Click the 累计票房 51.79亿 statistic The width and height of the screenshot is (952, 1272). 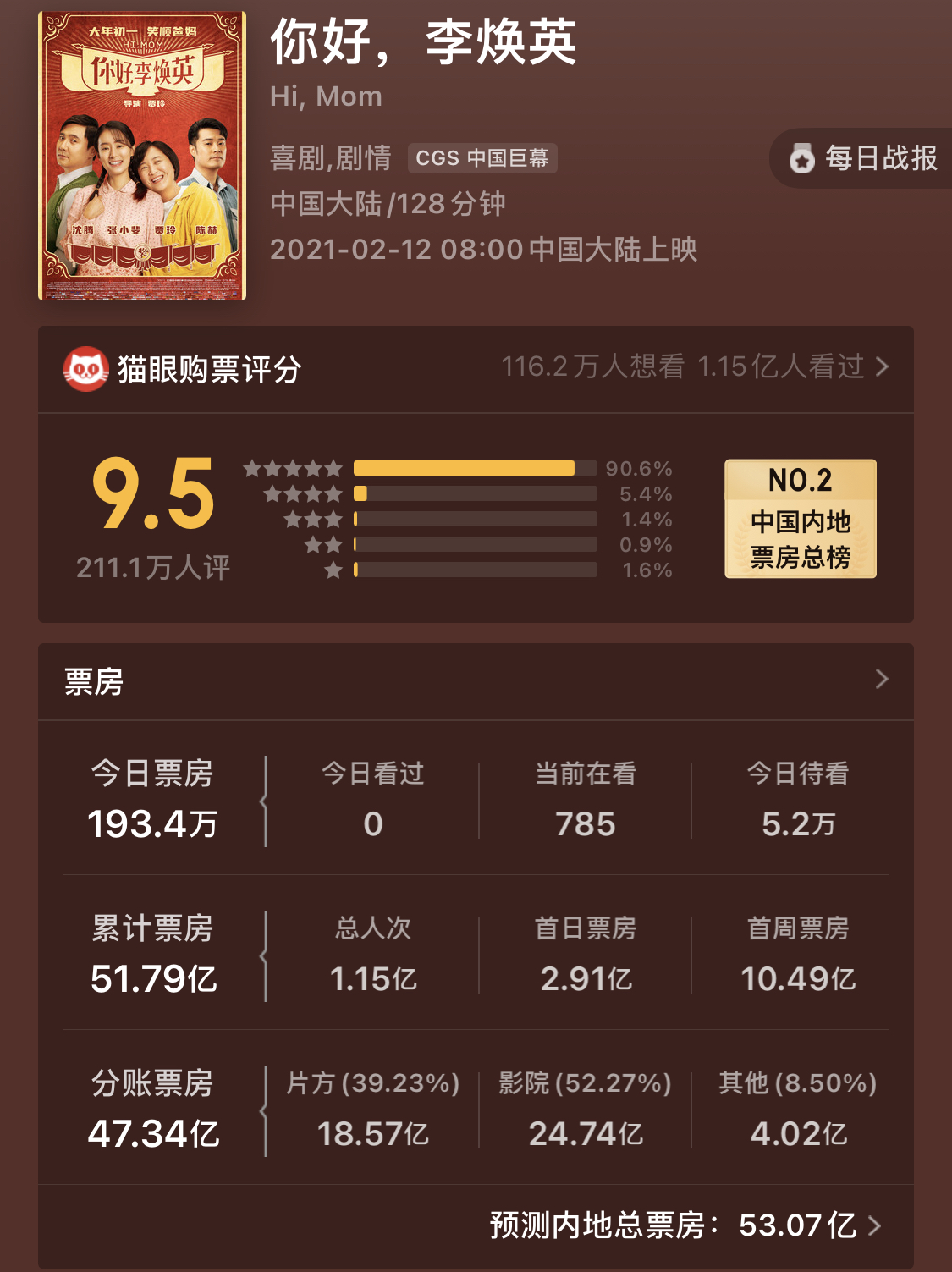tap(152, 952)
